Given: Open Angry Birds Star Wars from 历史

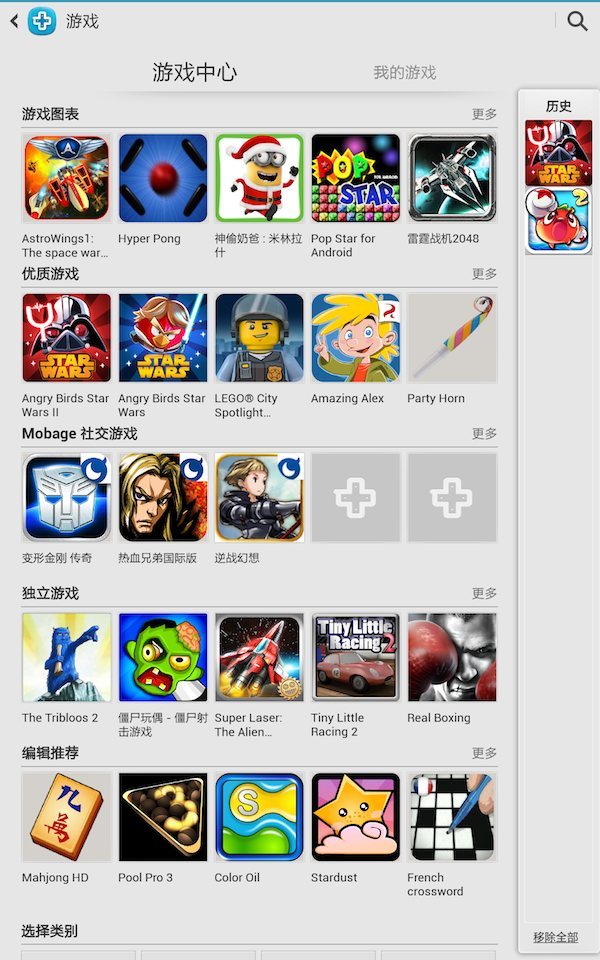Looking at the screenshot, I should point(558,153).
